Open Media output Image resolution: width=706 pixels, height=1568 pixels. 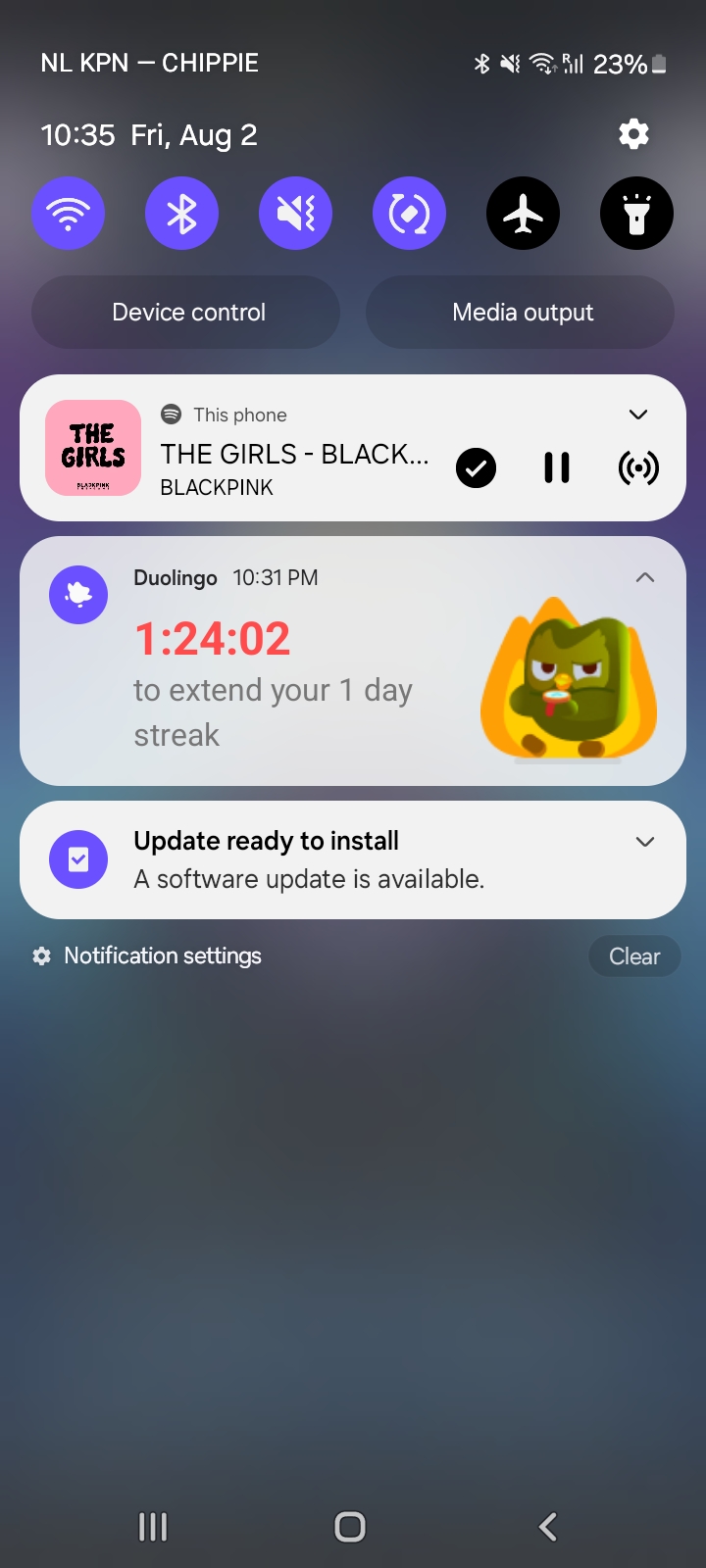pyautogui.click(x=521, y=313)
